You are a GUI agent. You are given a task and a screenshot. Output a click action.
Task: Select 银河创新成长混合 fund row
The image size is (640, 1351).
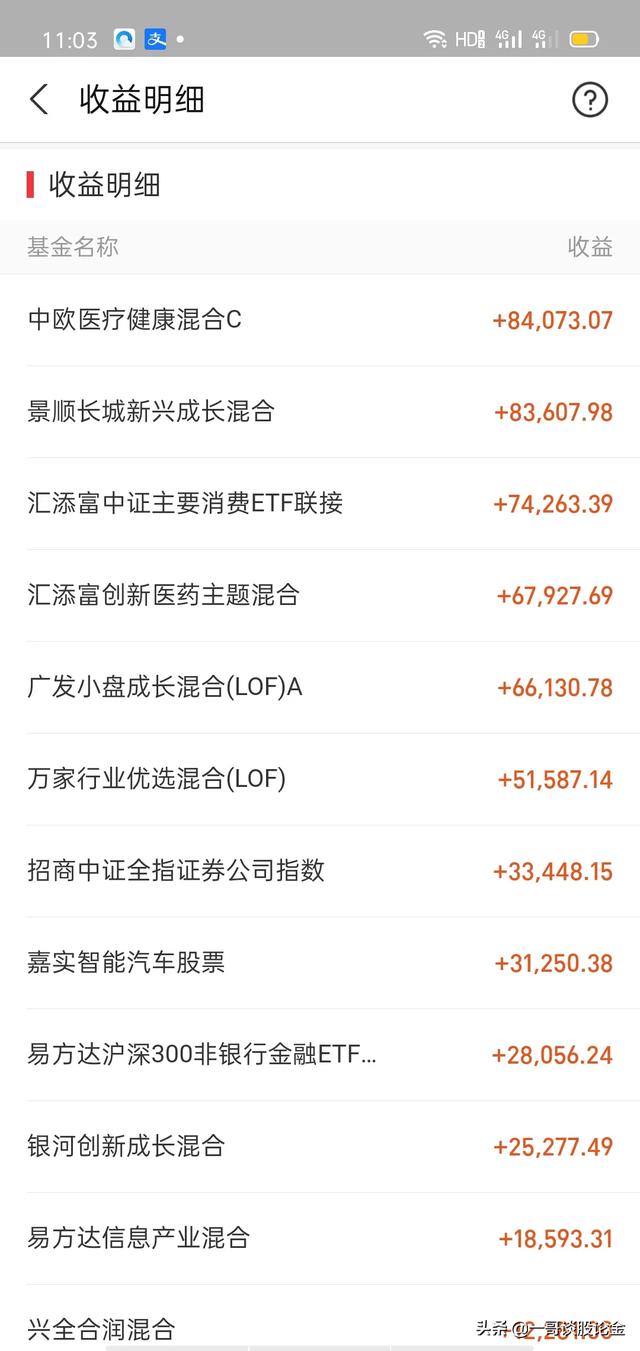(320, 1147)
